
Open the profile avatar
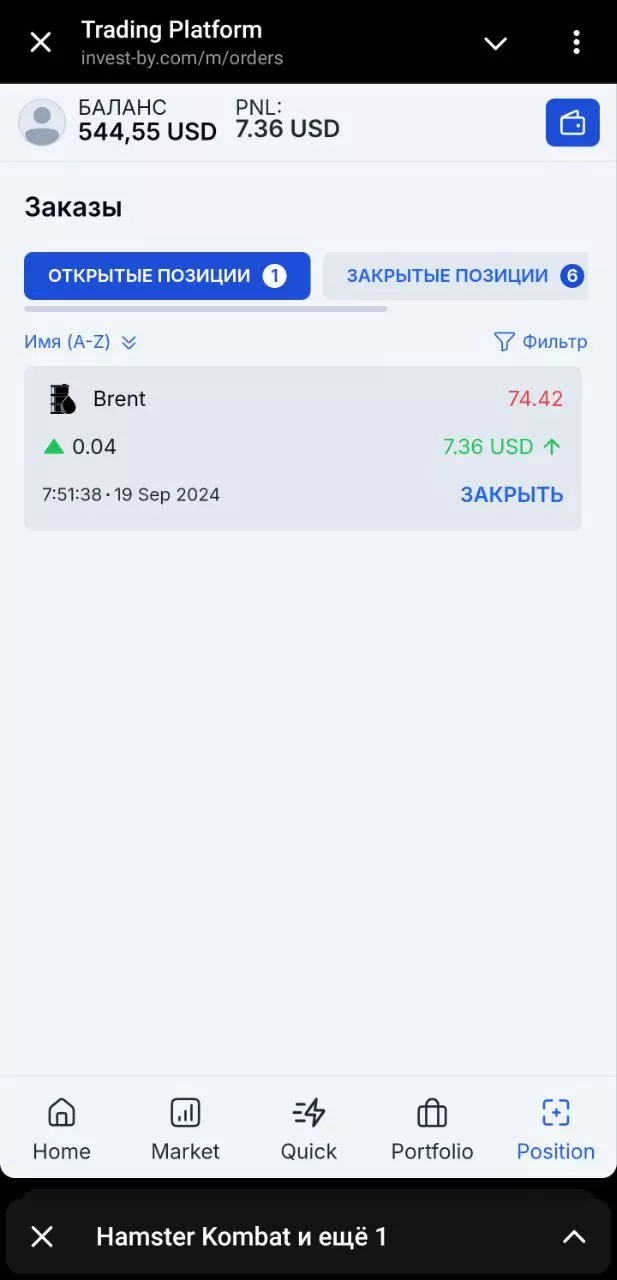click(42, 123)
